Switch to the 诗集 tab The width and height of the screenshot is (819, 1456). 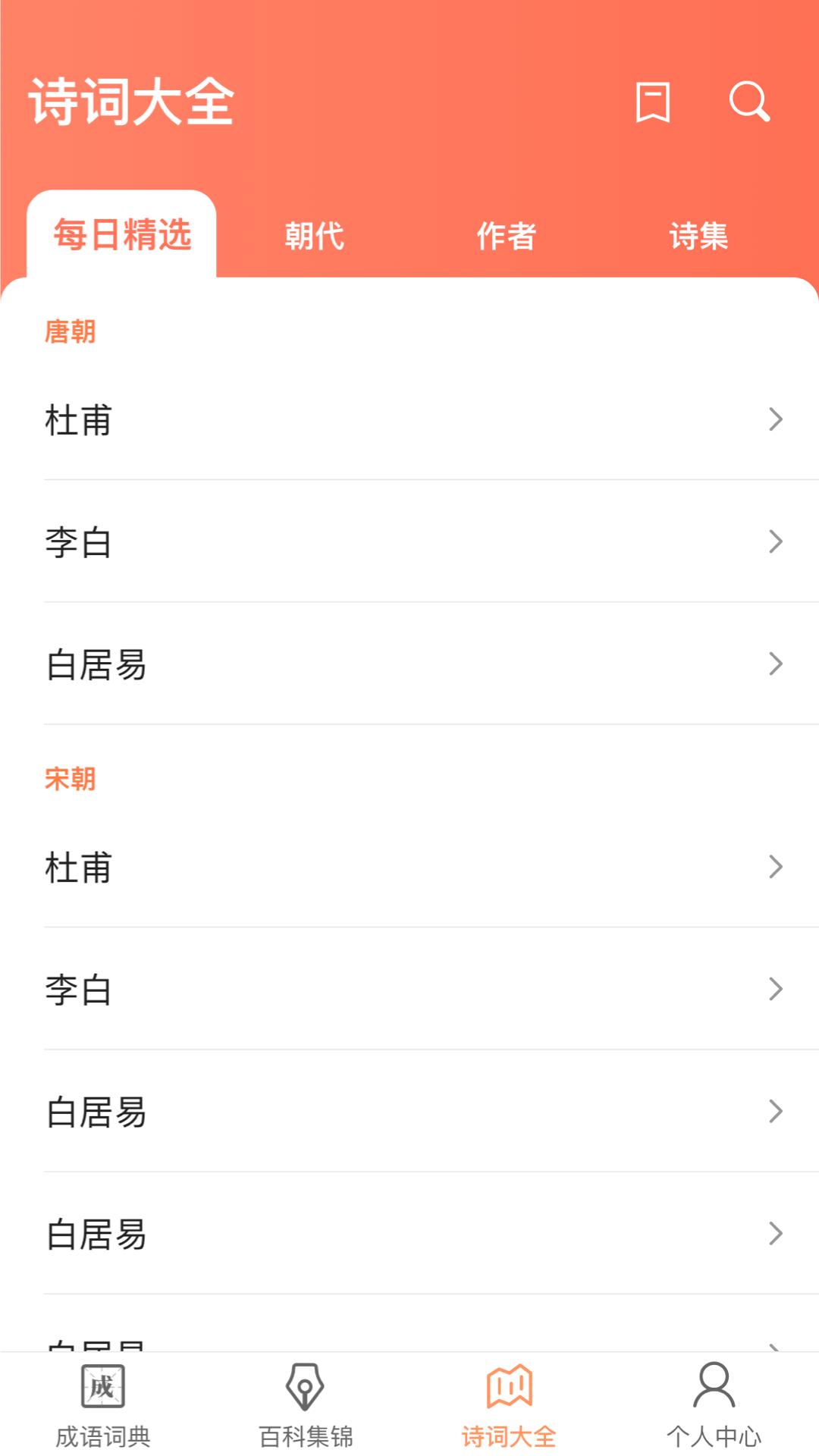tap(698, 236)
